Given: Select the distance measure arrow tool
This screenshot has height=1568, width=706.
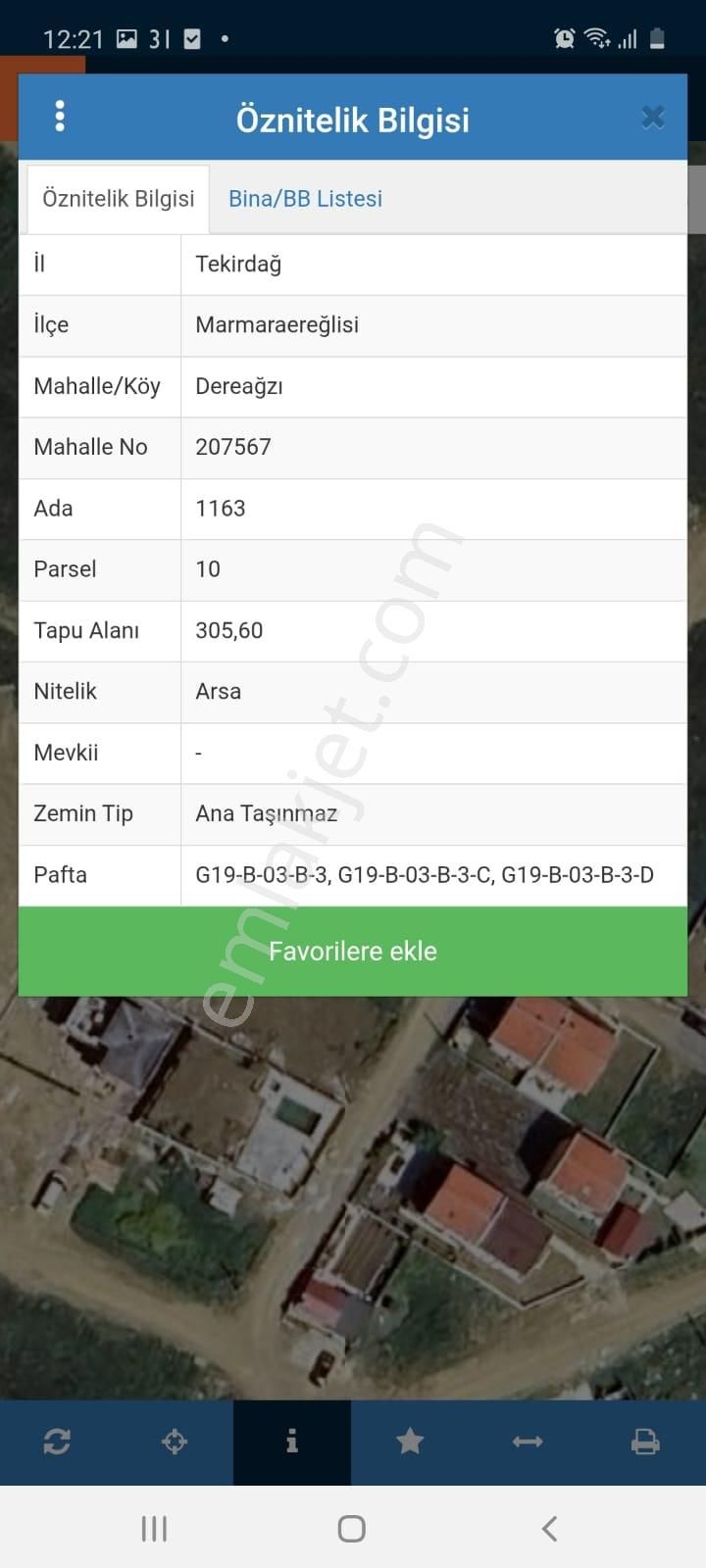Looking at the screenshot, I should click(x=528, y=1442).
